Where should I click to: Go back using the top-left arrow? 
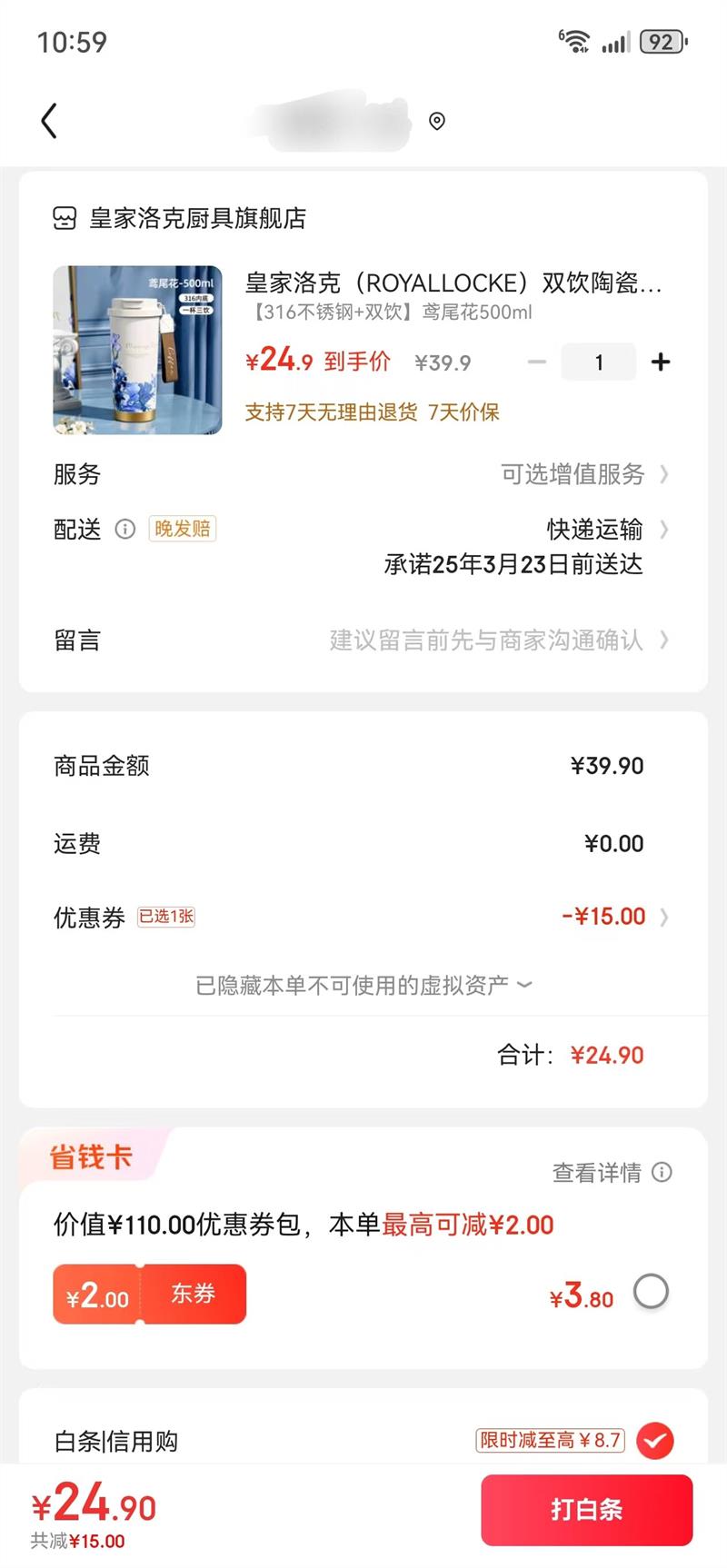[x=50, y=121]
